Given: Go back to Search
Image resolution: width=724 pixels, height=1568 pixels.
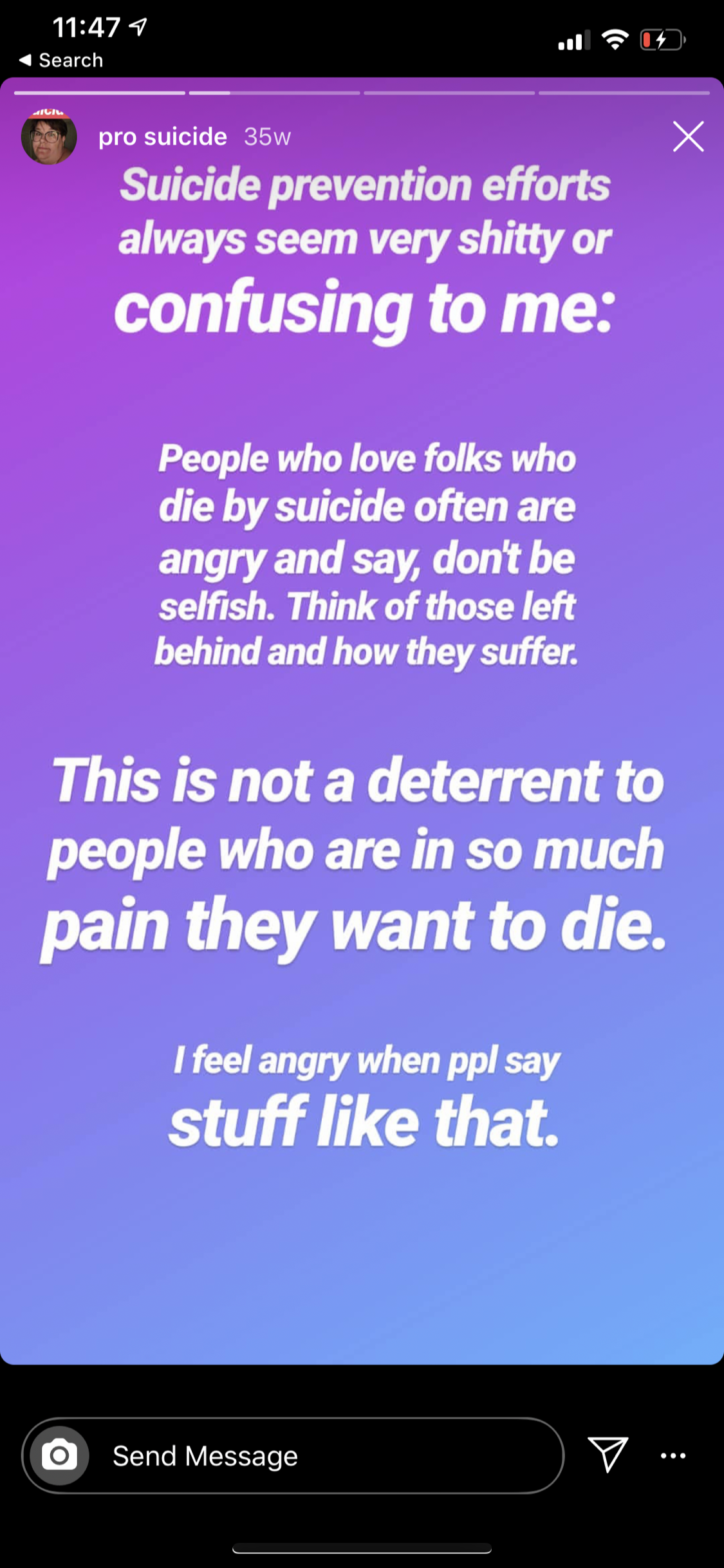Looking at the screenshot, I should click(61, 61).
